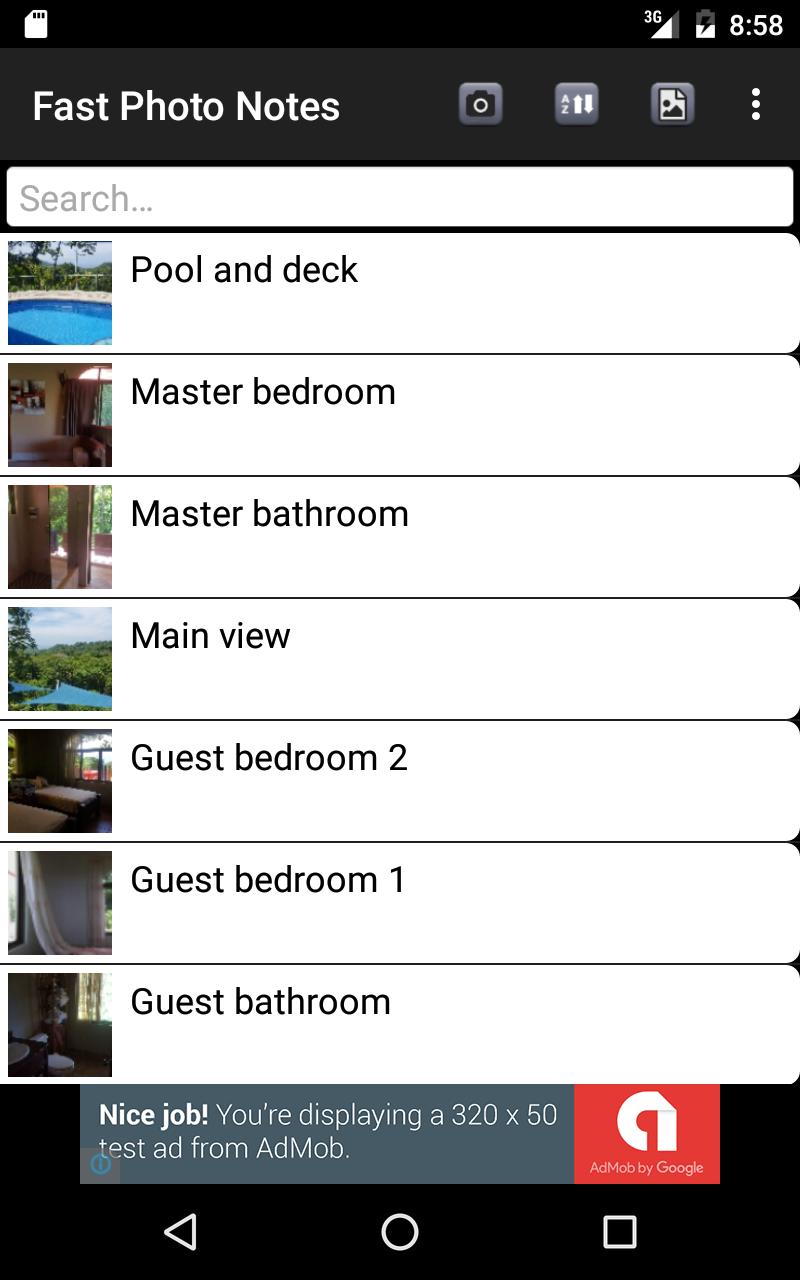Import a picture from gallery icon
Viewport: 800px width, 1280px height.
(x=672, y=104)
